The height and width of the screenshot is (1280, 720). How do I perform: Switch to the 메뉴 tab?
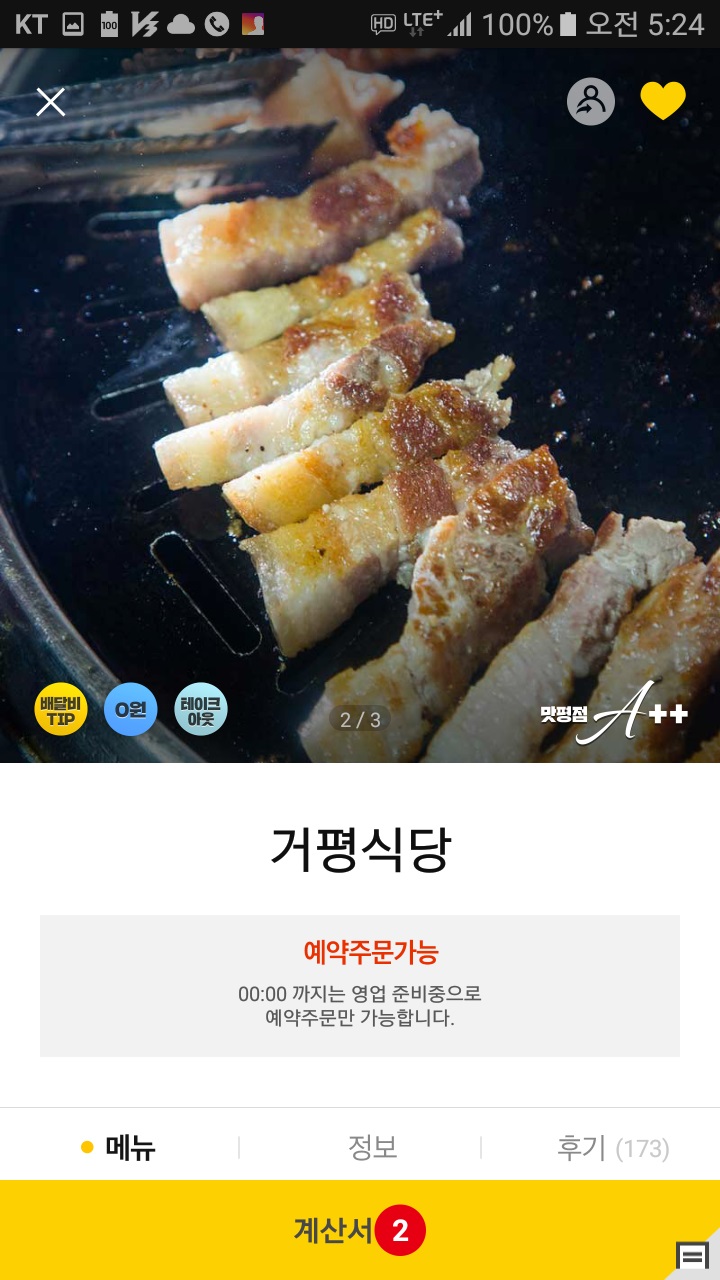point(120,1148)
